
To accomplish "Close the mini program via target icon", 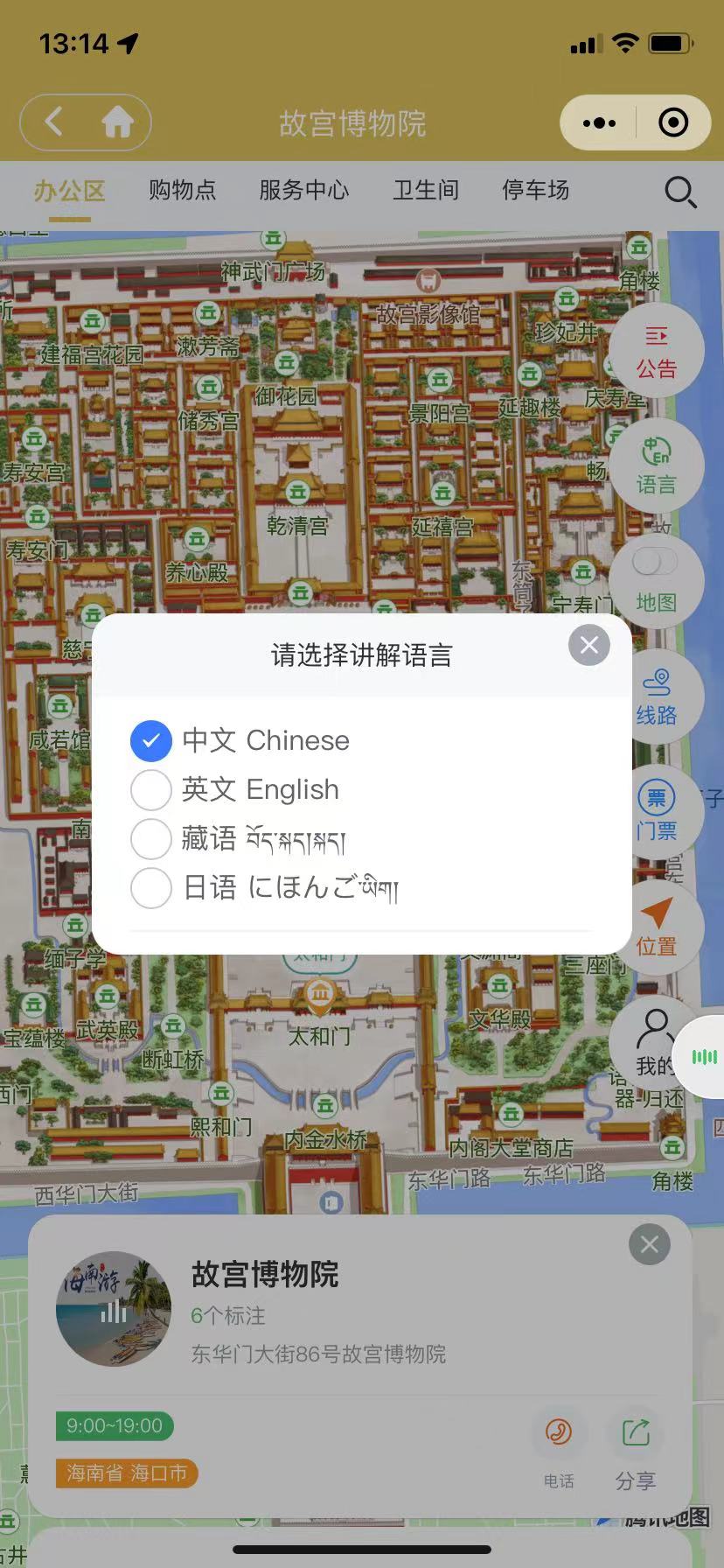I will (672, 123).
